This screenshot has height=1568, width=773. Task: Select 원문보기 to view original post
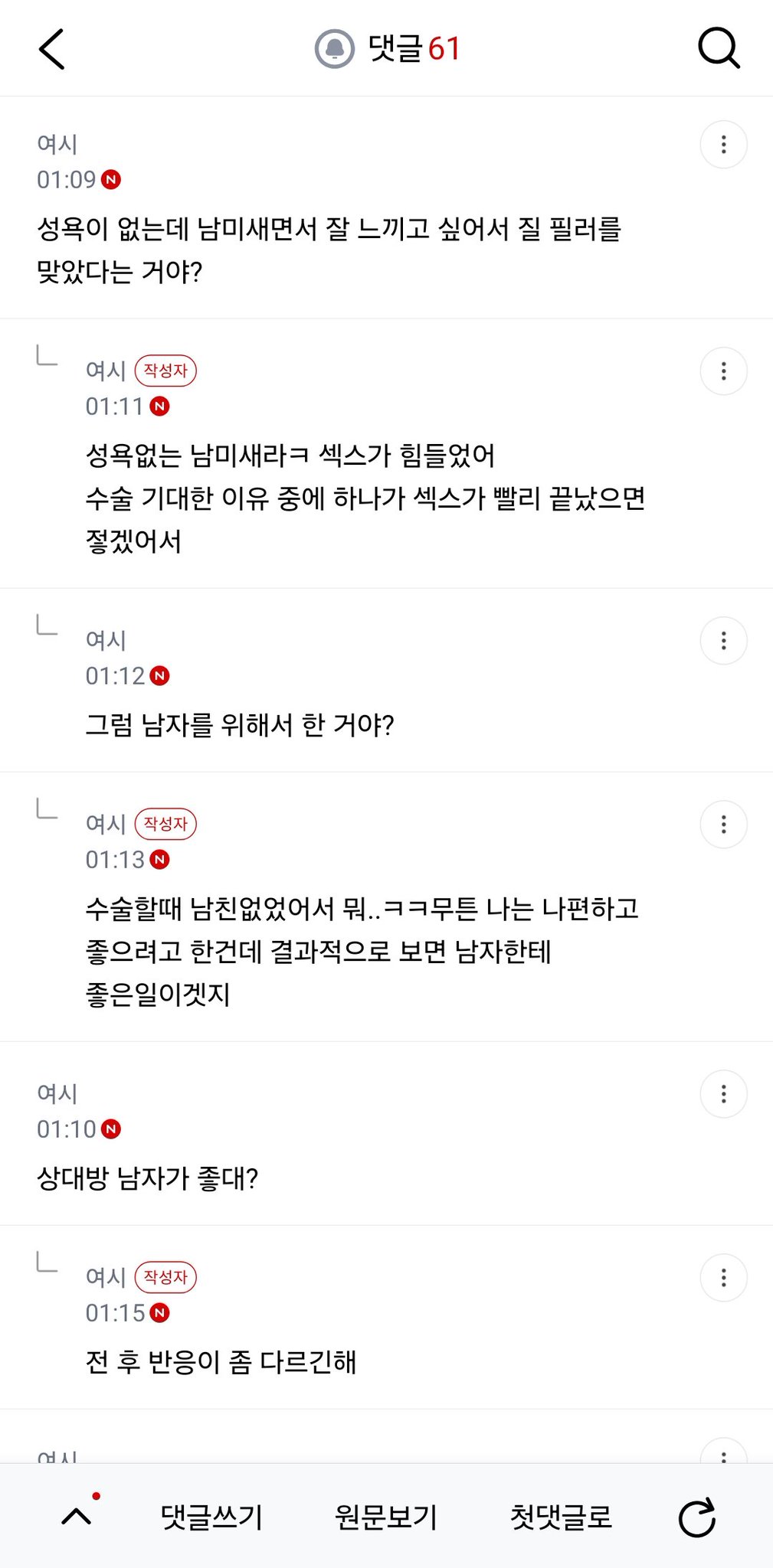[x=386, y=1517]
